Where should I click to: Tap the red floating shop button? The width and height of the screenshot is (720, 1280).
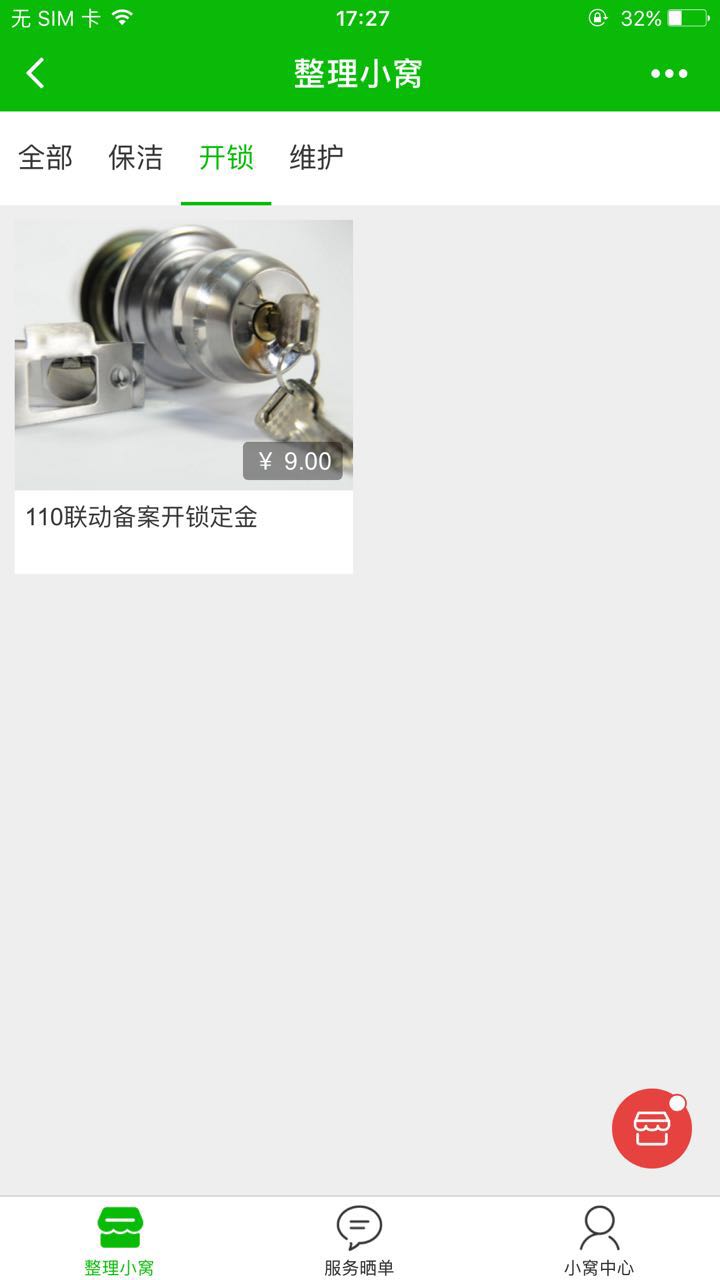pyautogui.click(x=652, y=1128)
